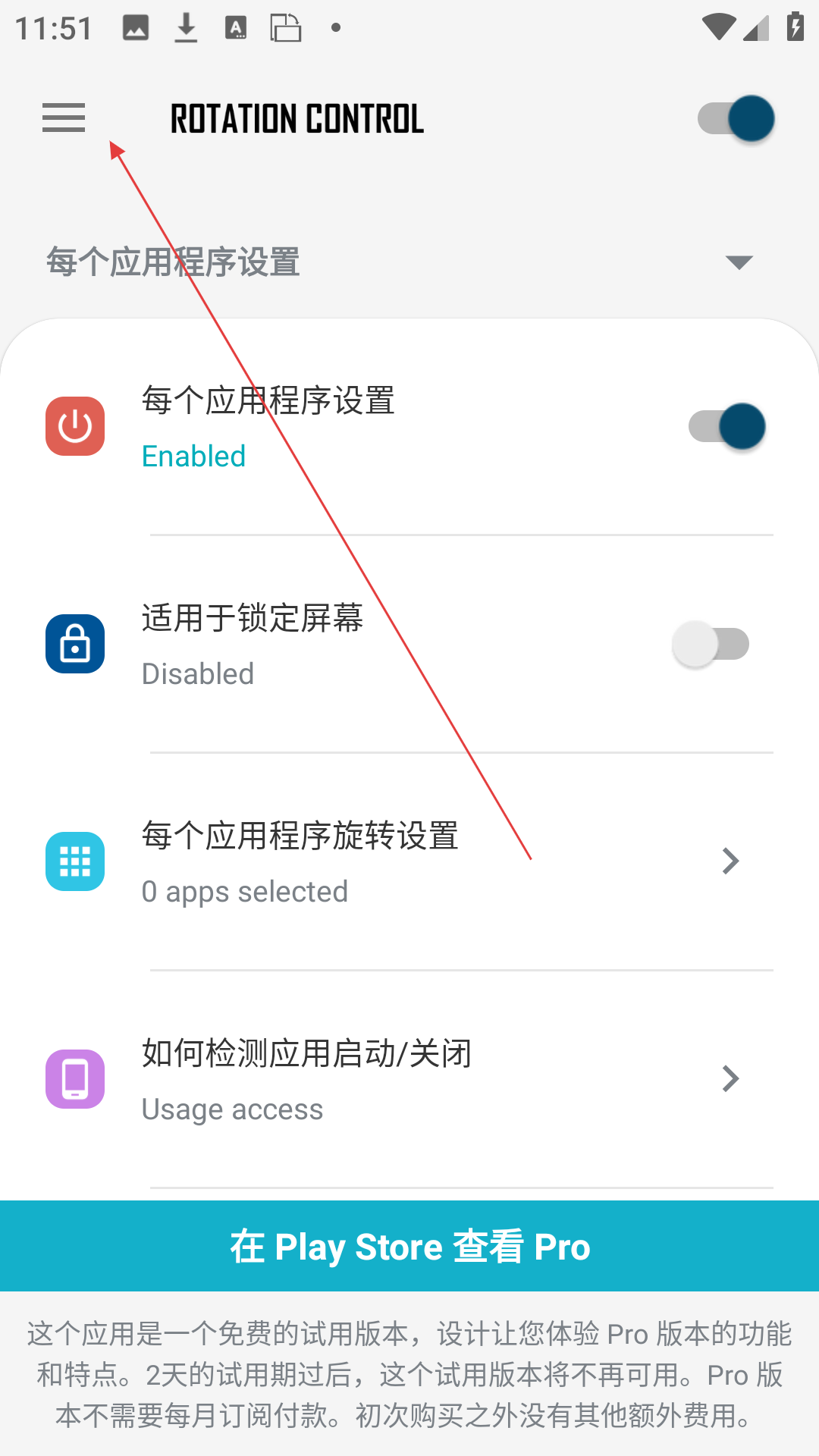
Task: Disable the 每个应用程序设置 Enabled switch
Action: (726, 426)
